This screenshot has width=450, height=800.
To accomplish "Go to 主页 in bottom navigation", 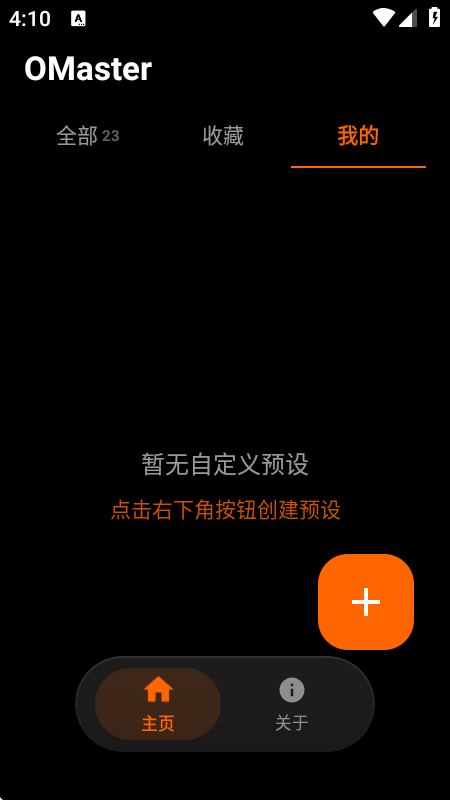I will [x=158, y=704].
